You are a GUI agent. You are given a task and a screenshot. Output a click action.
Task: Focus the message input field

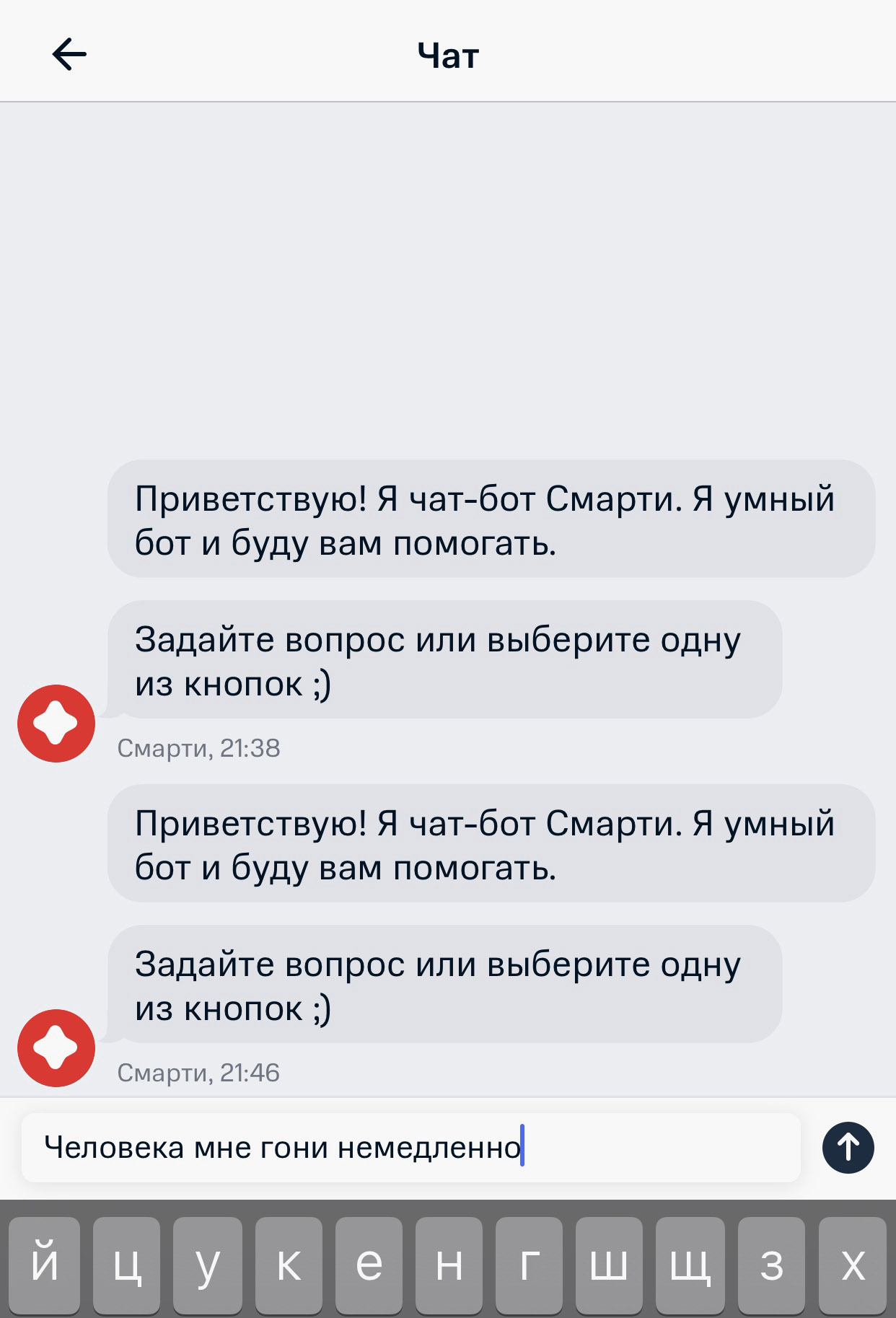click(411, 1147)
